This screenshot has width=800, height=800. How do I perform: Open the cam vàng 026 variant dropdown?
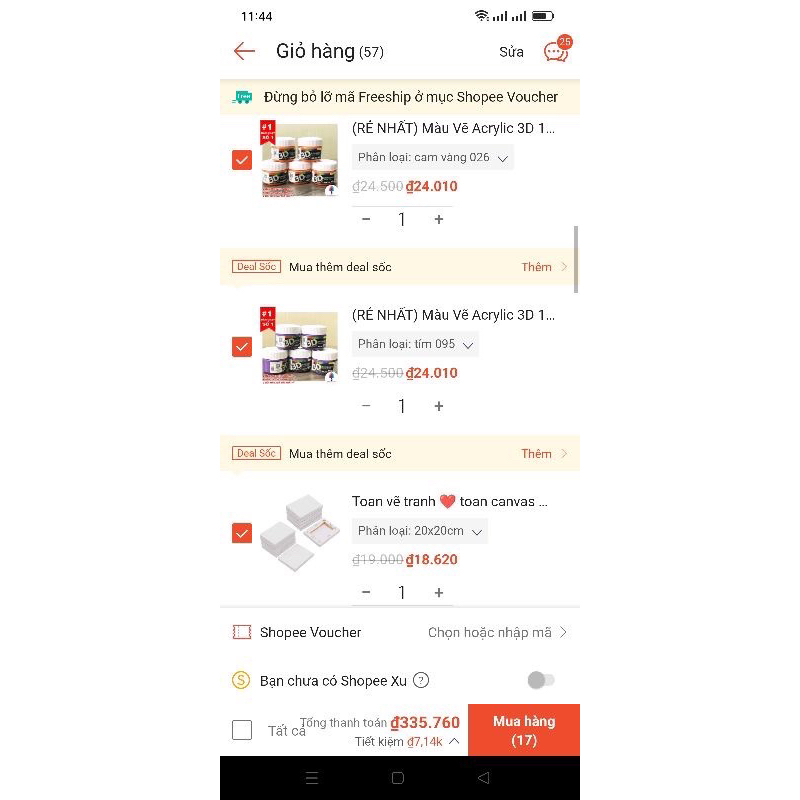click(x=433, y=157)
